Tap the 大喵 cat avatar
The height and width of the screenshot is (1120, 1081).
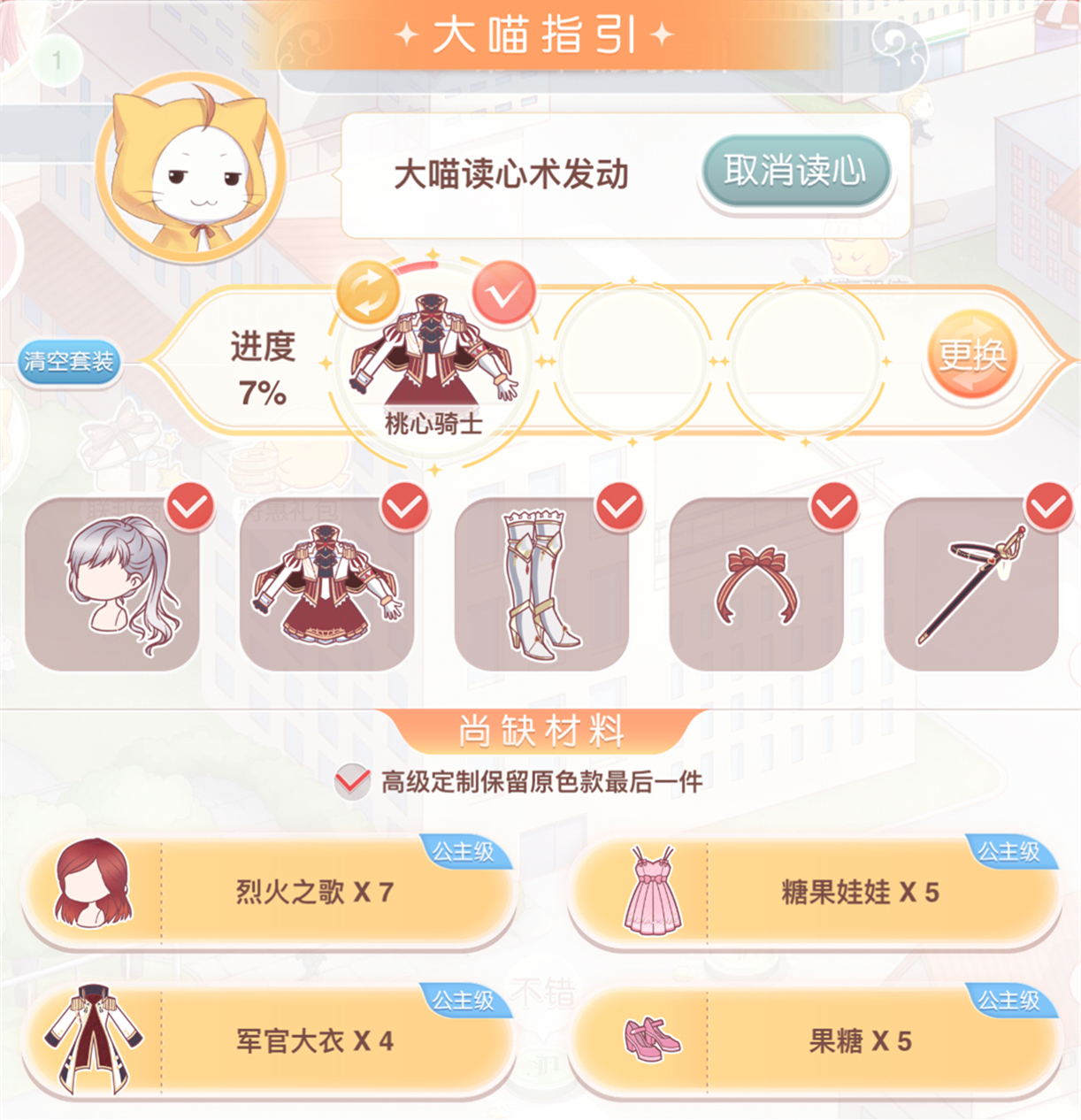pyautogui.click(x=189, y=169)
